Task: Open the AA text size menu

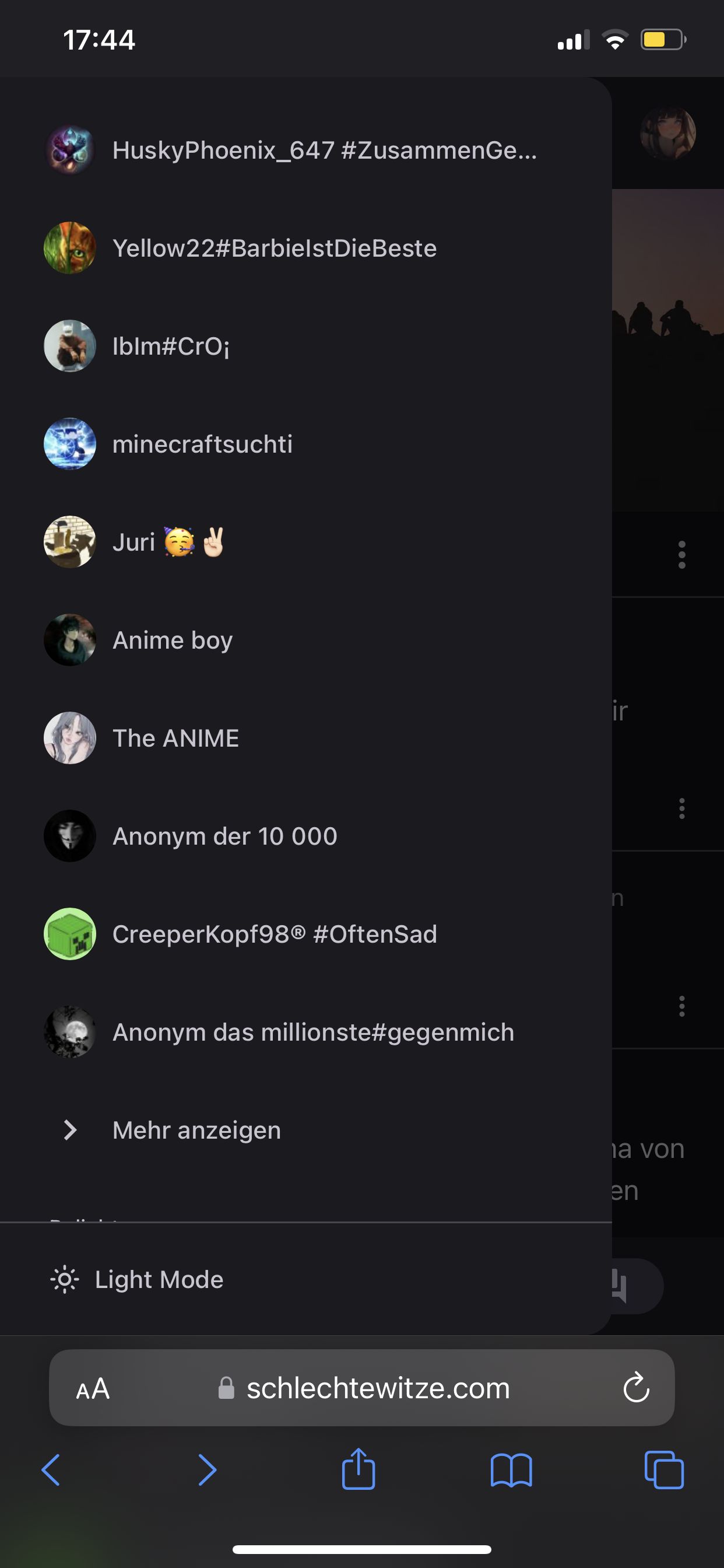Action: (93, 1388)
